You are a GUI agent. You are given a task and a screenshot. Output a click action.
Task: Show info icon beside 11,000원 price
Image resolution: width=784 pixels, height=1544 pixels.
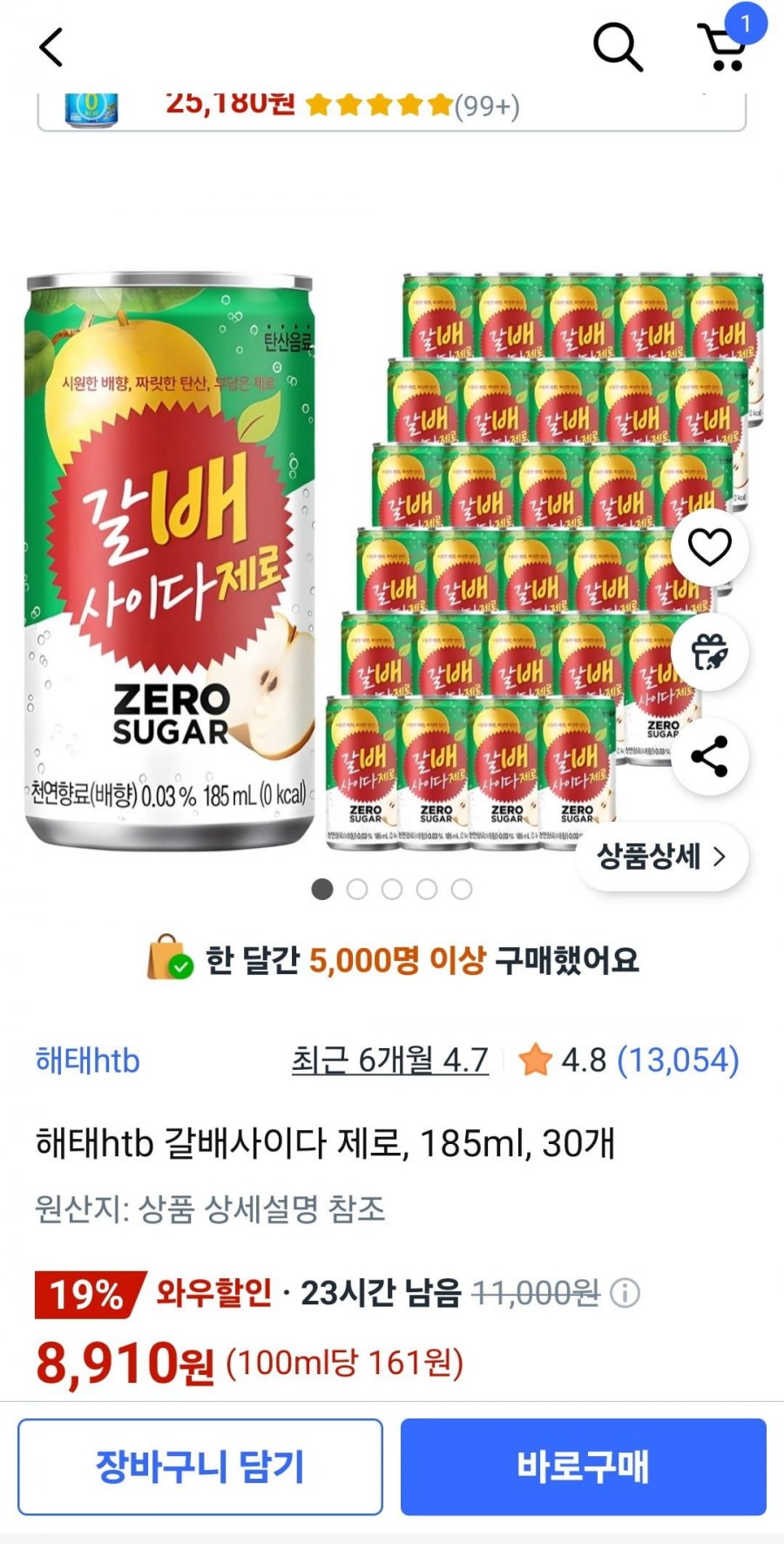coord(625,1293)
